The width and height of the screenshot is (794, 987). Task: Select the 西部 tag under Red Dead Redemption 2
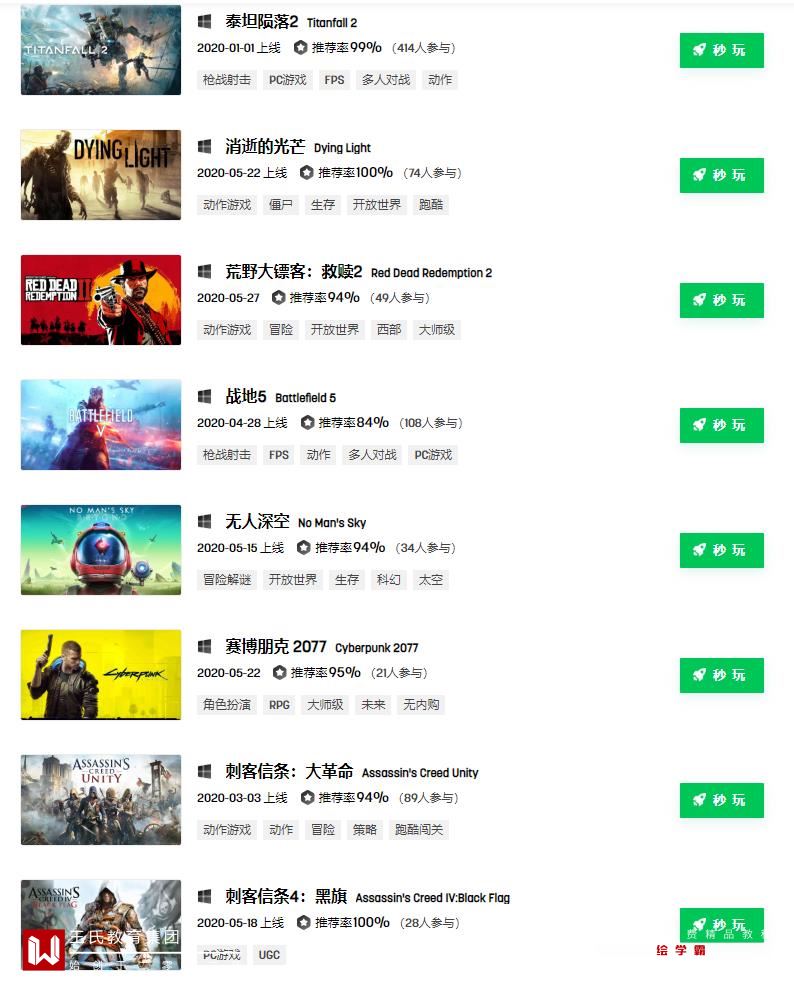[387, 330]
